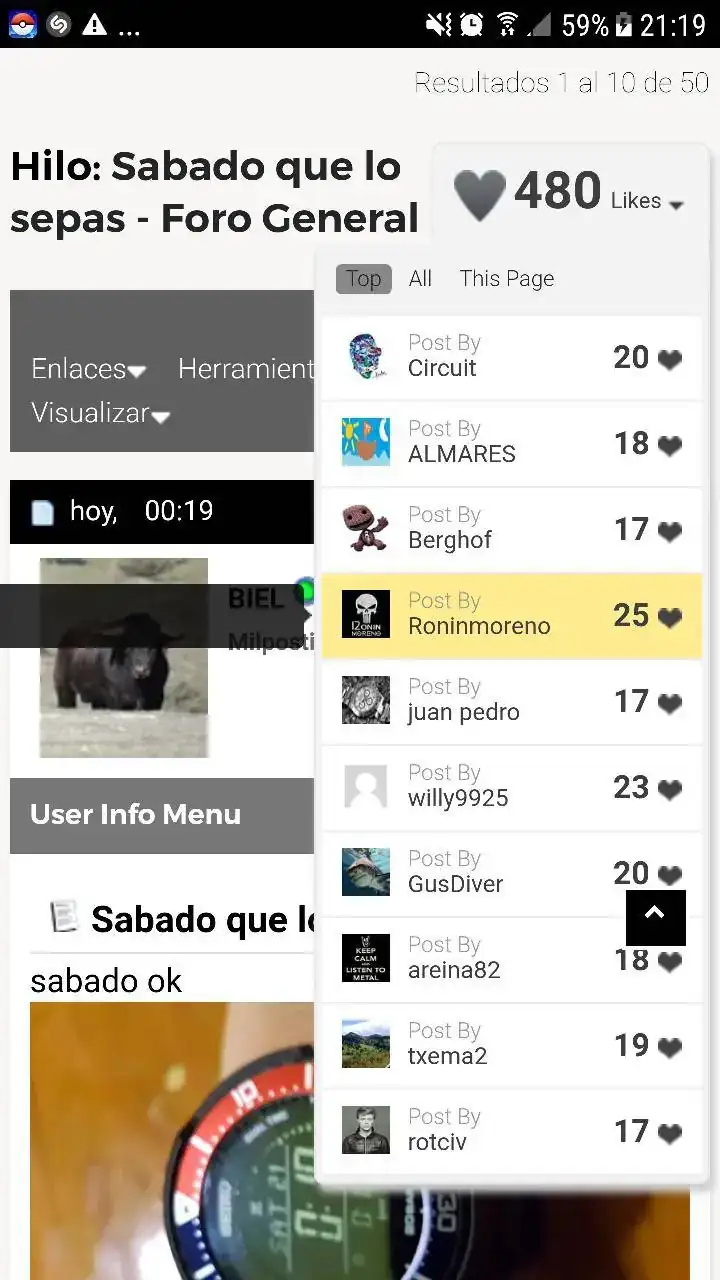Open the post by juan pedro
The image size is (720, 1280).
510,701
